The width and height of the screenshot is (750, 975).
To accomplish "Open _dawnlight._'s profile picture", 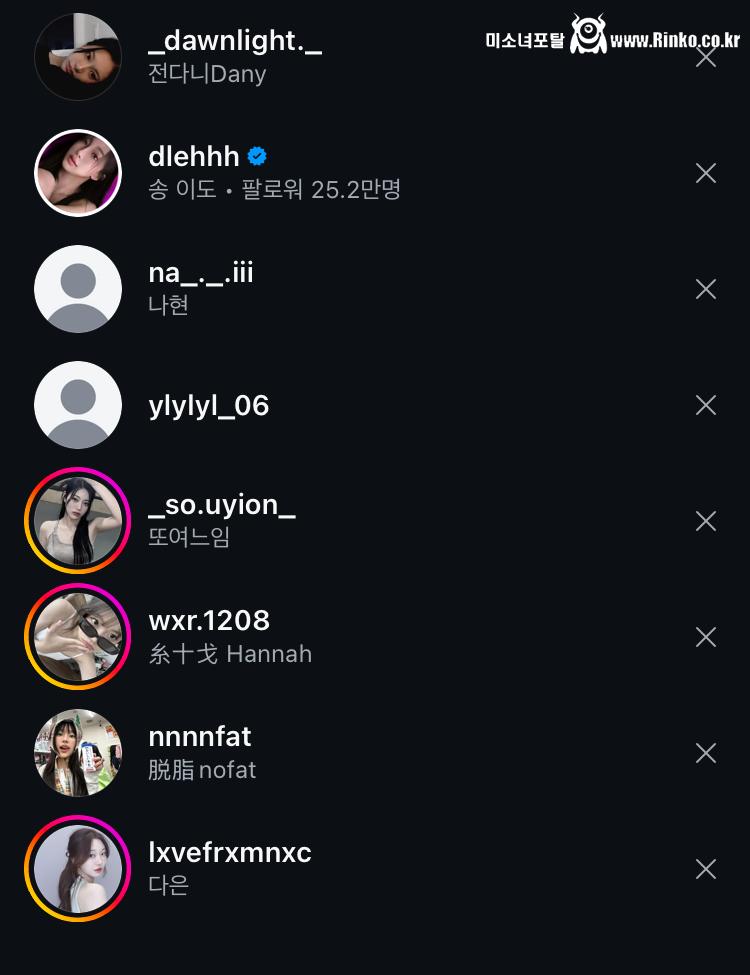I will pos(78,57).
